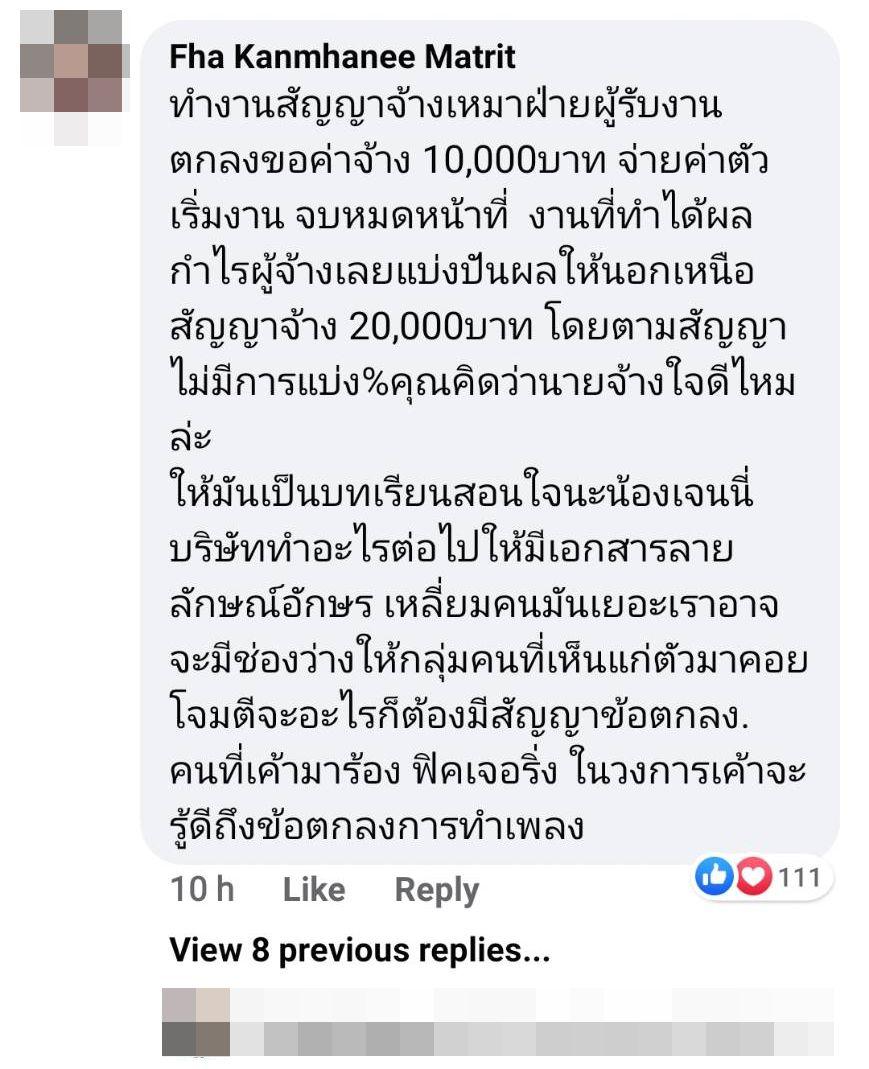Open Fha Kanmhanee Matrit's profile name

[343, 57]
